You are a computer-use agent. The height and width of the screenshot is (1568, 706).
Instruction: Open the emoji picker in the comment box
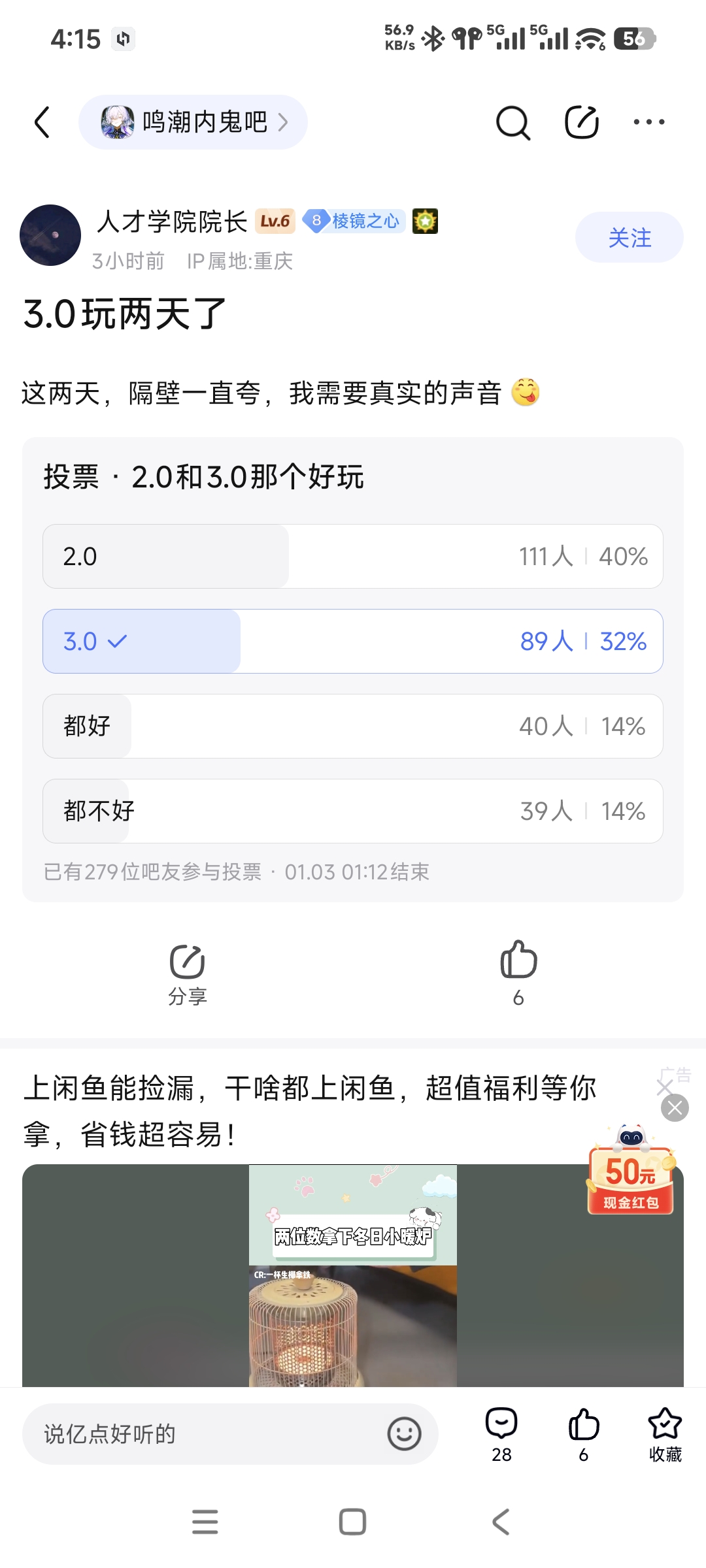pos(404,1434)
